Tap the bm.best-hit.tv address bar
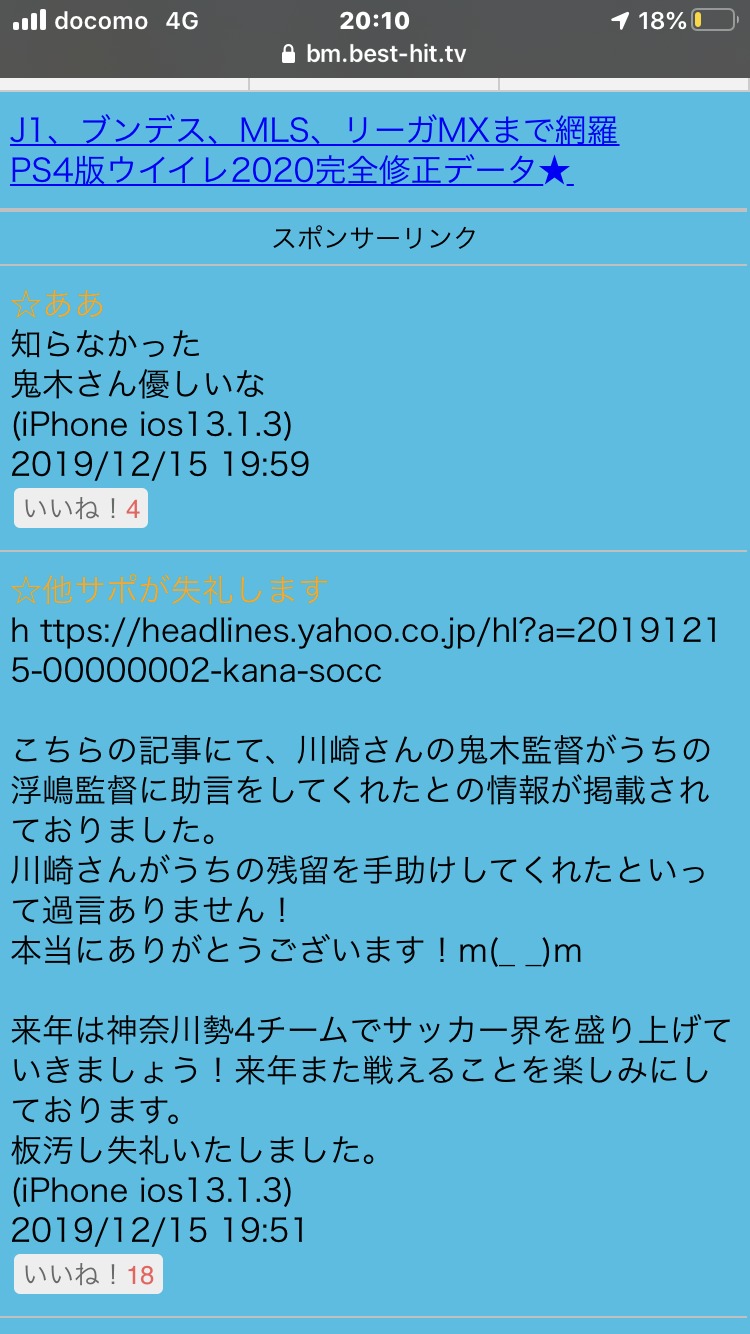 pyautogui.click(x=375, y=53)
